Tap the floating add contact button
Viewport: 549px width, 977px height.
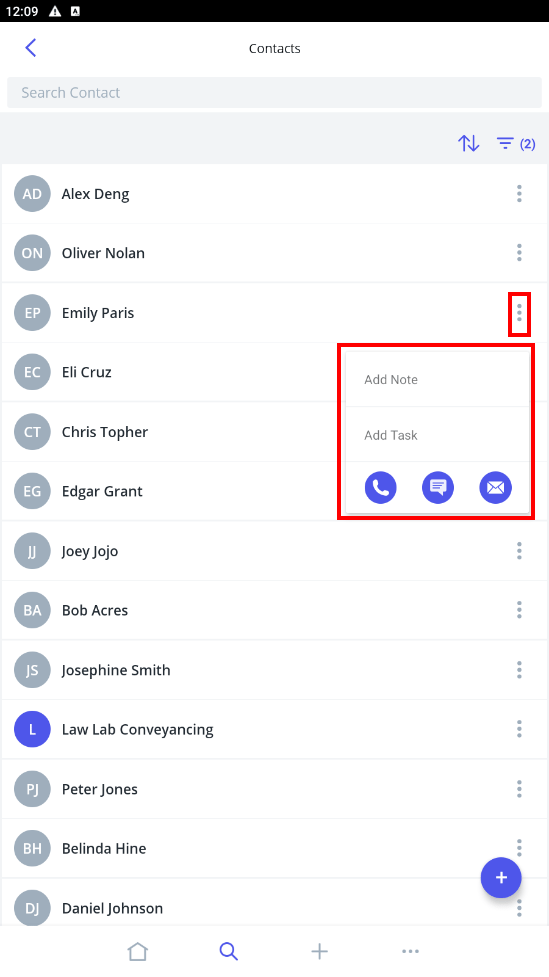tap(501, 877)
